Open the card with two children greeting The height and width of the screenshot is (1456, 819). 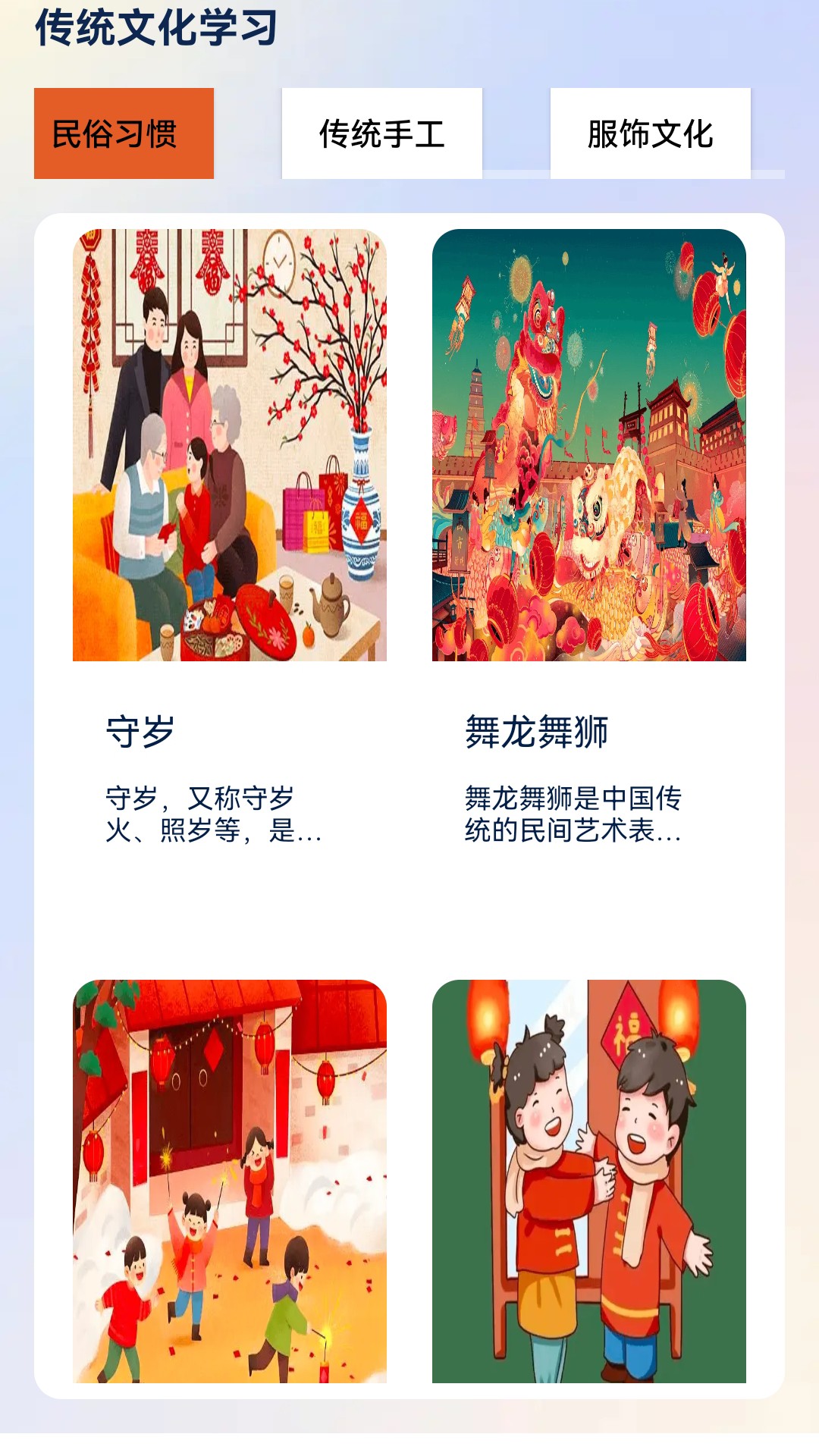pyautogui.click(x=588, y=1180)
